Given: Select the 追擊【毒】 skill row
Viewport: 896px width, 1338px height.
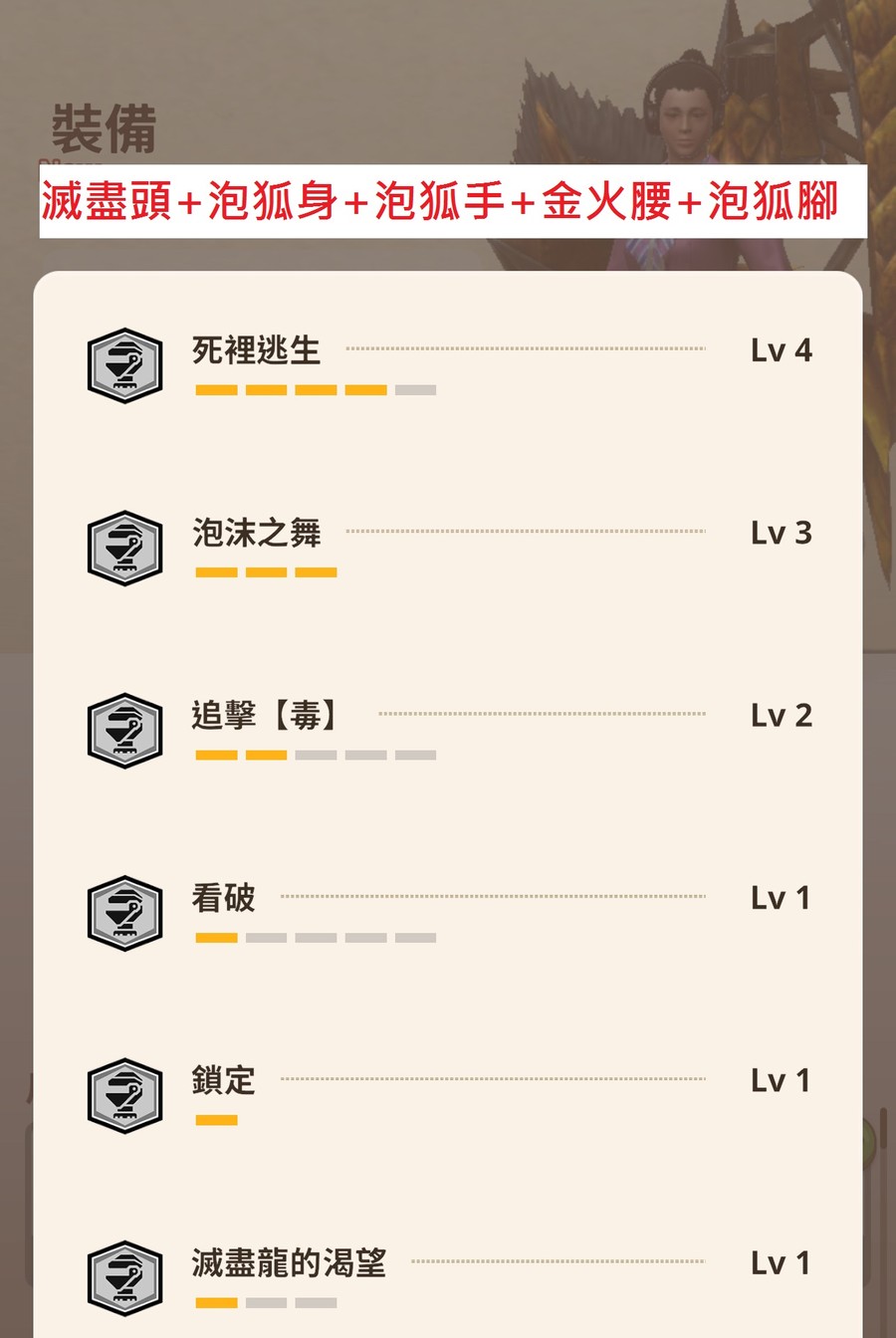Looking at the screenshot, I should pos(266,716).
